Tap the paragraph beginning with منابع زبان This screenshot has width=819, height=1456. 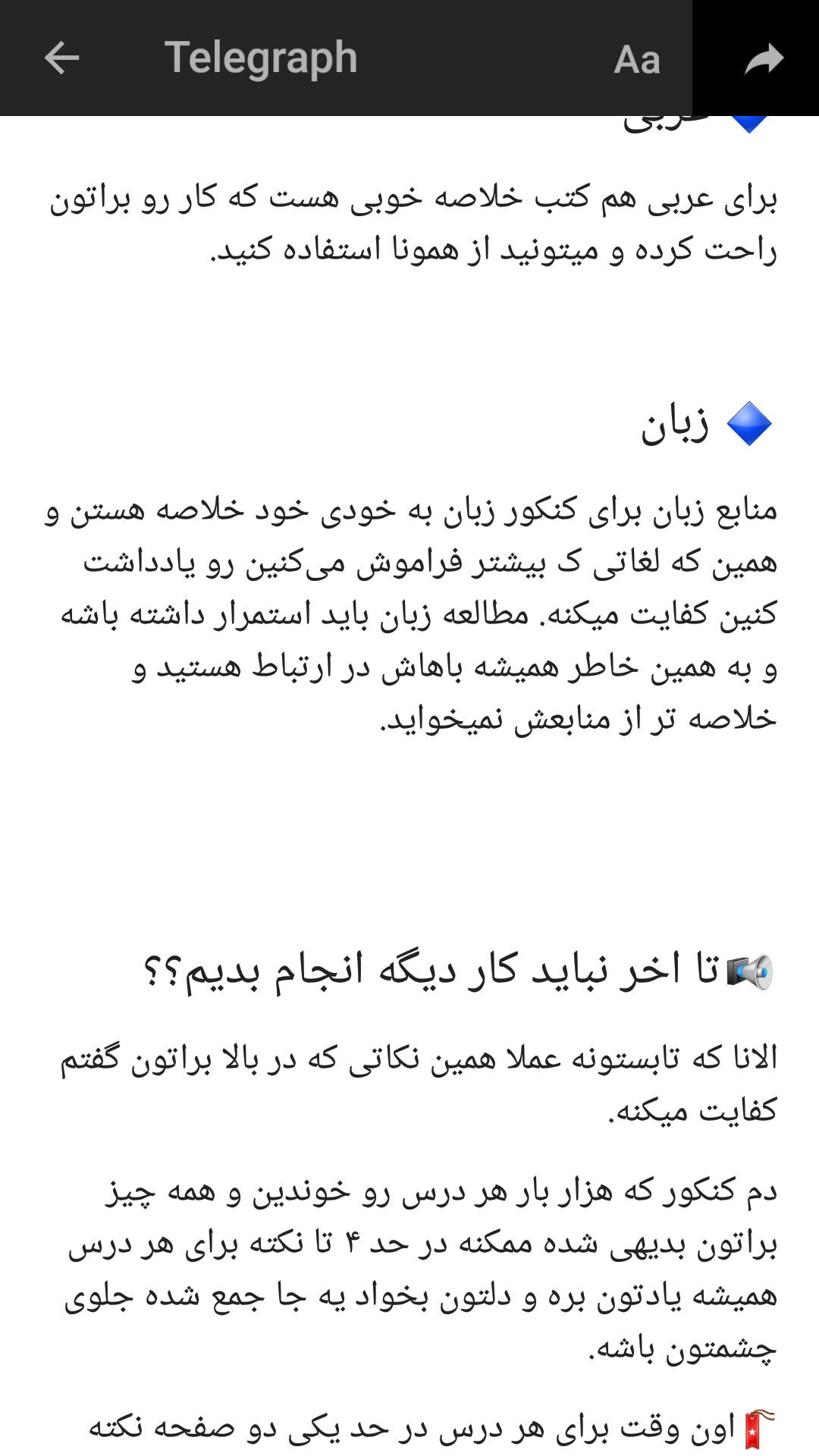[409, 614]
